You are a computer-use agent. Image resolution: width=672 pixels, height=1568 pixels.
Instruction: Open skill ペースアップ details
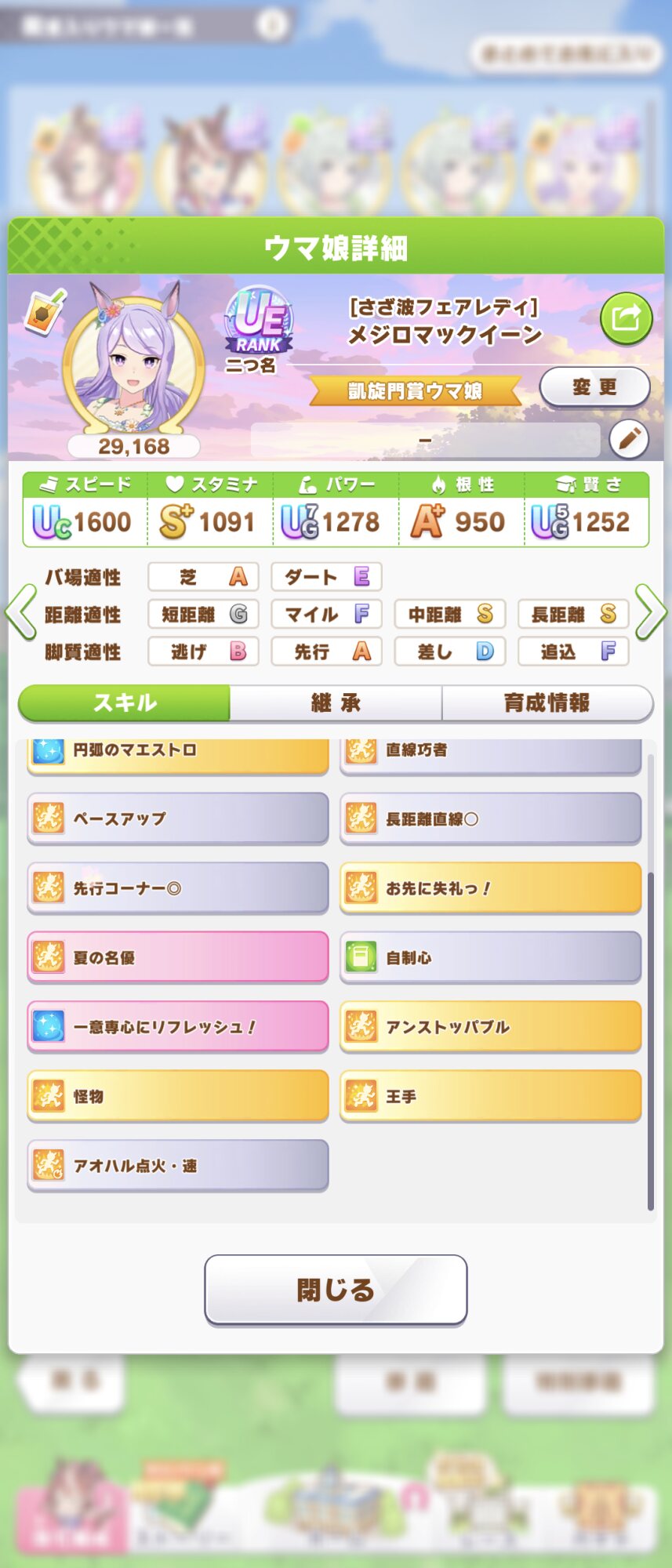178,818
